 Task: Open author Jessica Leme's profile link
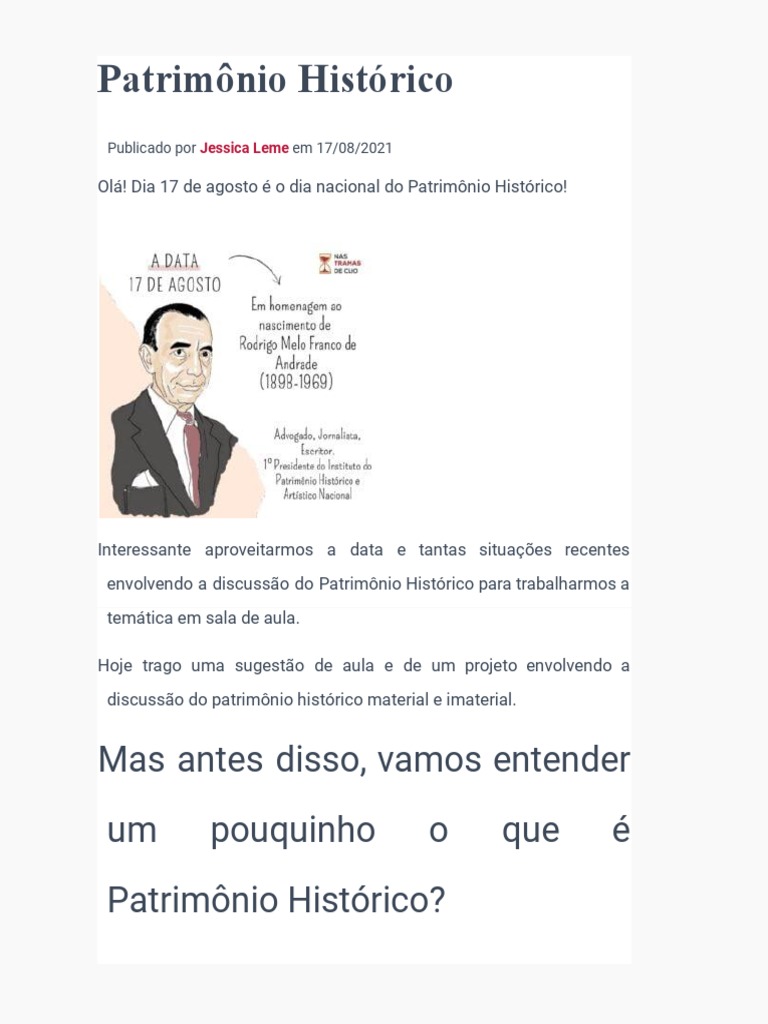[x=244, y=148]
